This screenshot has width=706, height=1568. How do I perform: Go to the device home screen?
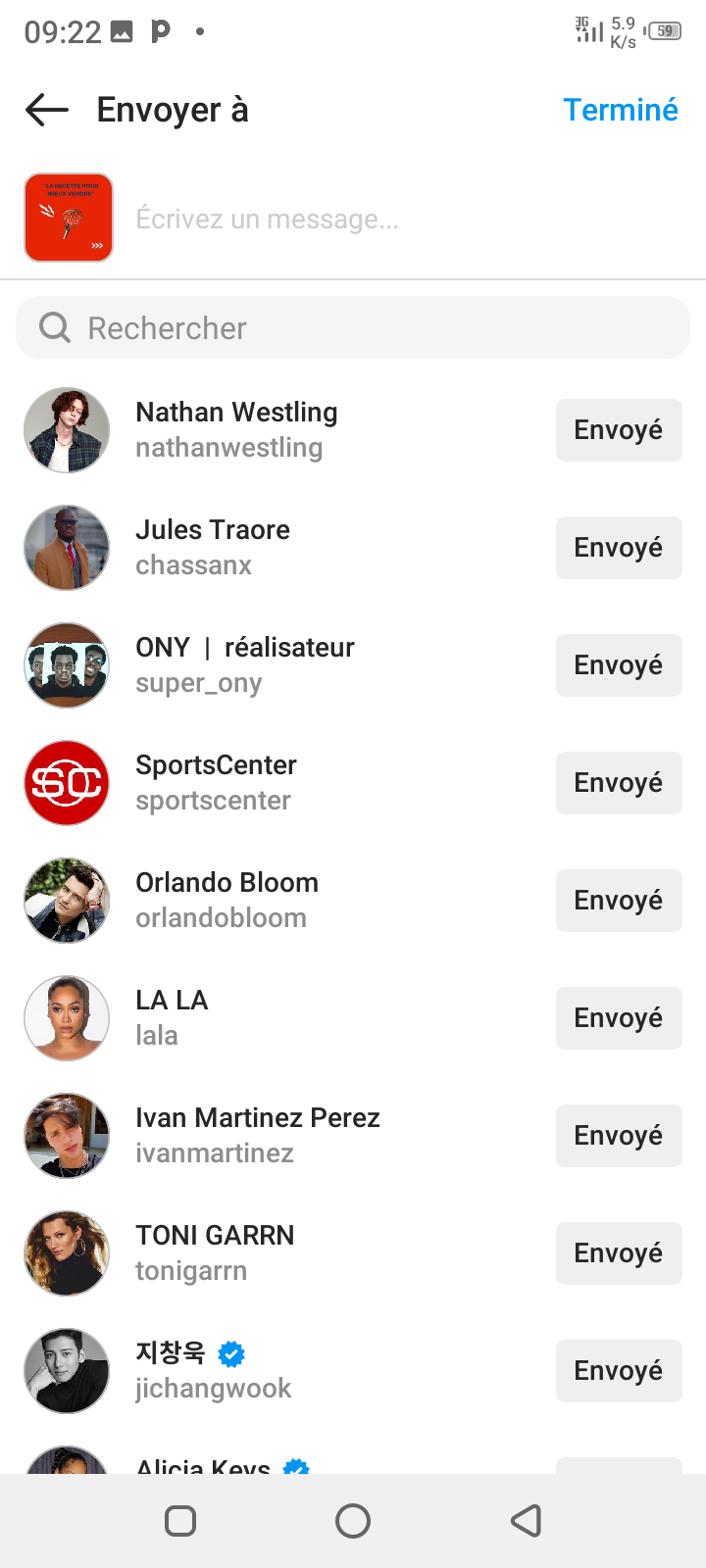pos(353,1521)
